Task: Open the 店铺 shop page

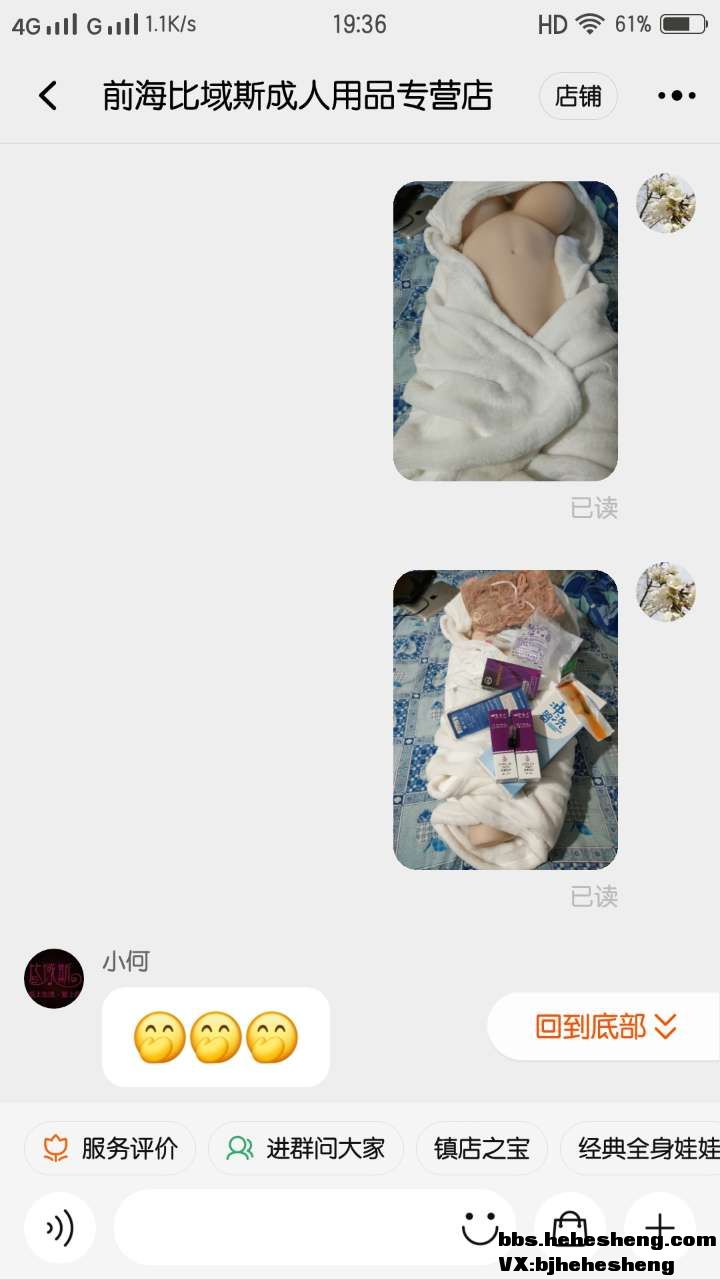Action: point(578,96)
